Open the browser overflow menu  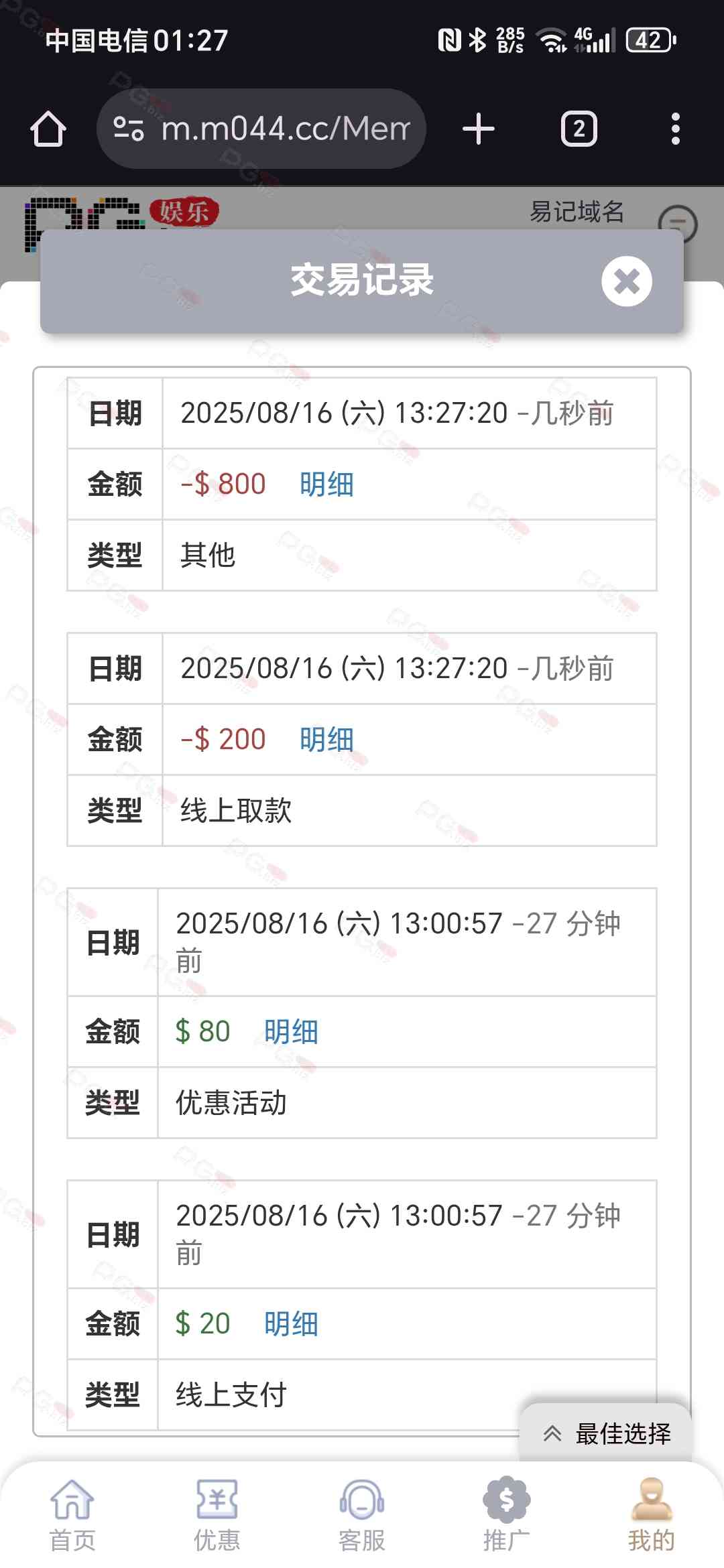point(676,129)
